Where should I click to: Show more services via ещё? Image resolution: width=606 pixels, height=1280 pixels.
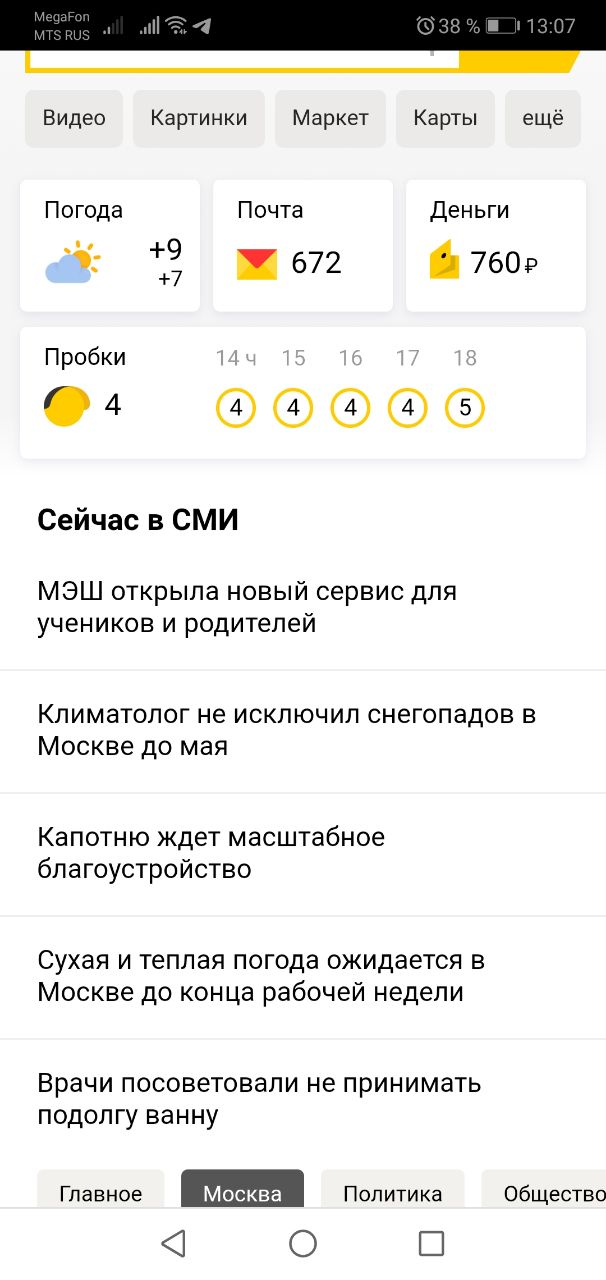pyautogui.click(x=543, y=118)
